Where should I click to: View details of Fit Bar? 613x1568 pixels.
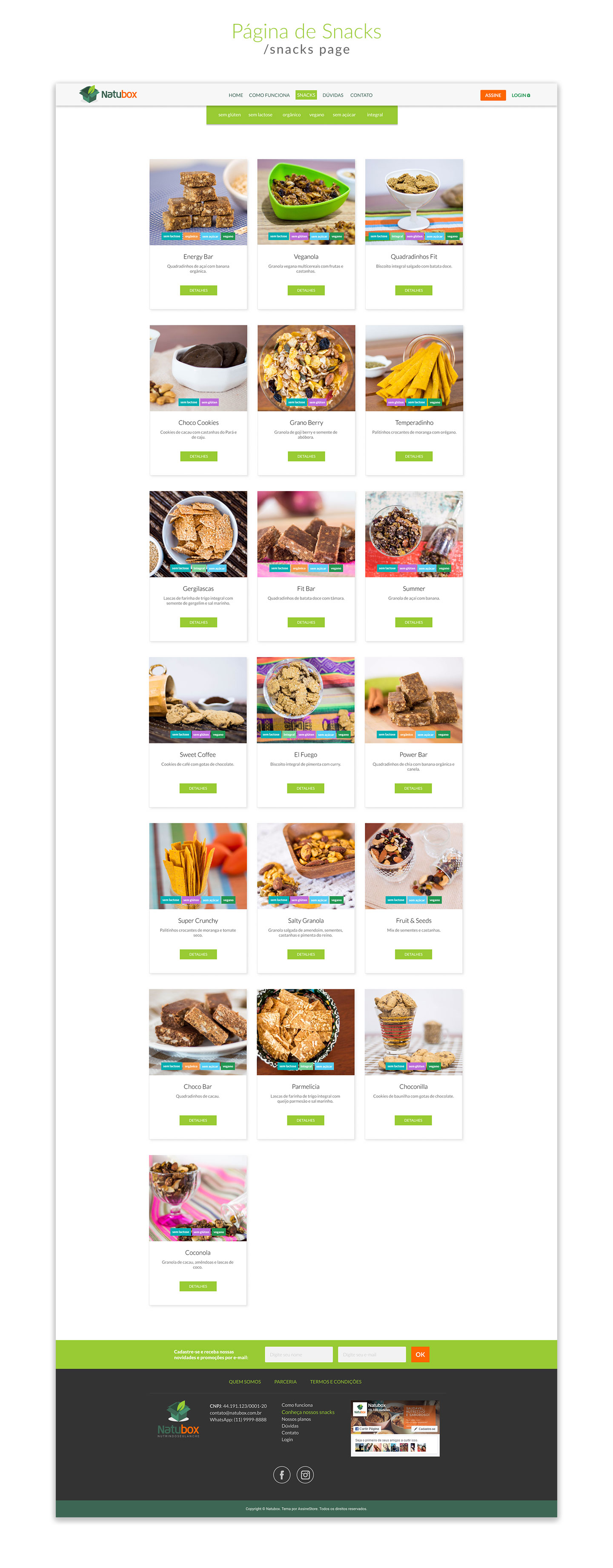(306, 622)
